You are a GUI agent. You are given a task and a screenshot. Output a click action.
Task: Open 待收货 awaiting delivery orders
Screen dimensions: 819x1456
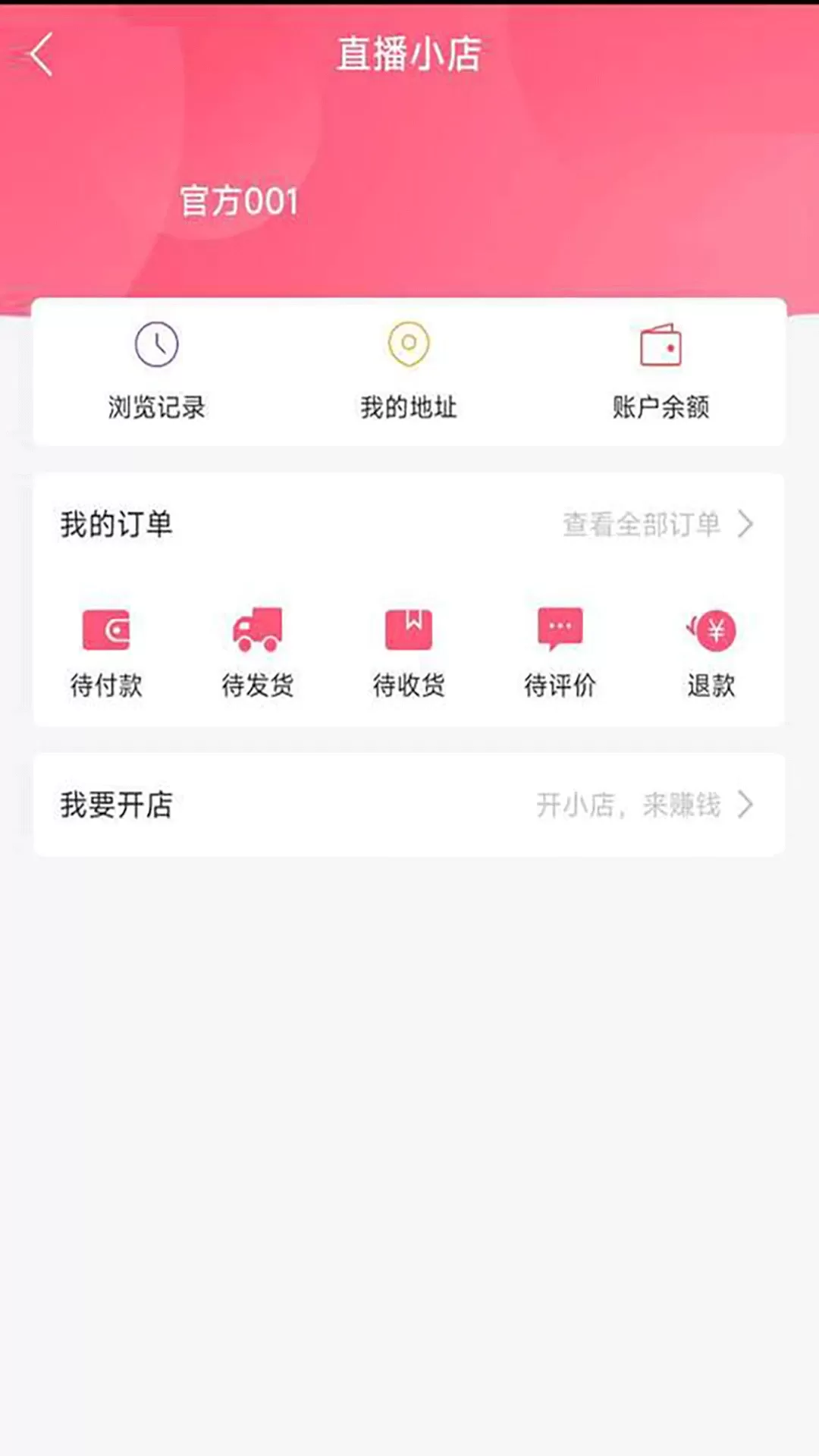[x=409, y=653]
